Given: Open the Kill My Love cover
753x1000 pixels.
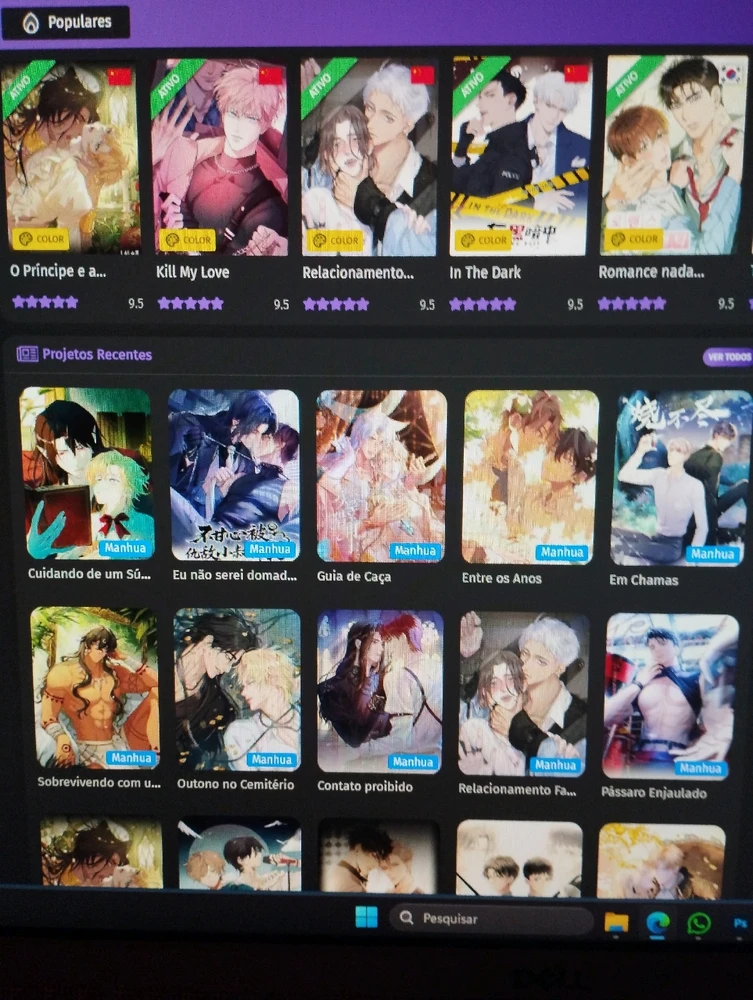Looking at the screenshot, I should (x=219, y=160).
